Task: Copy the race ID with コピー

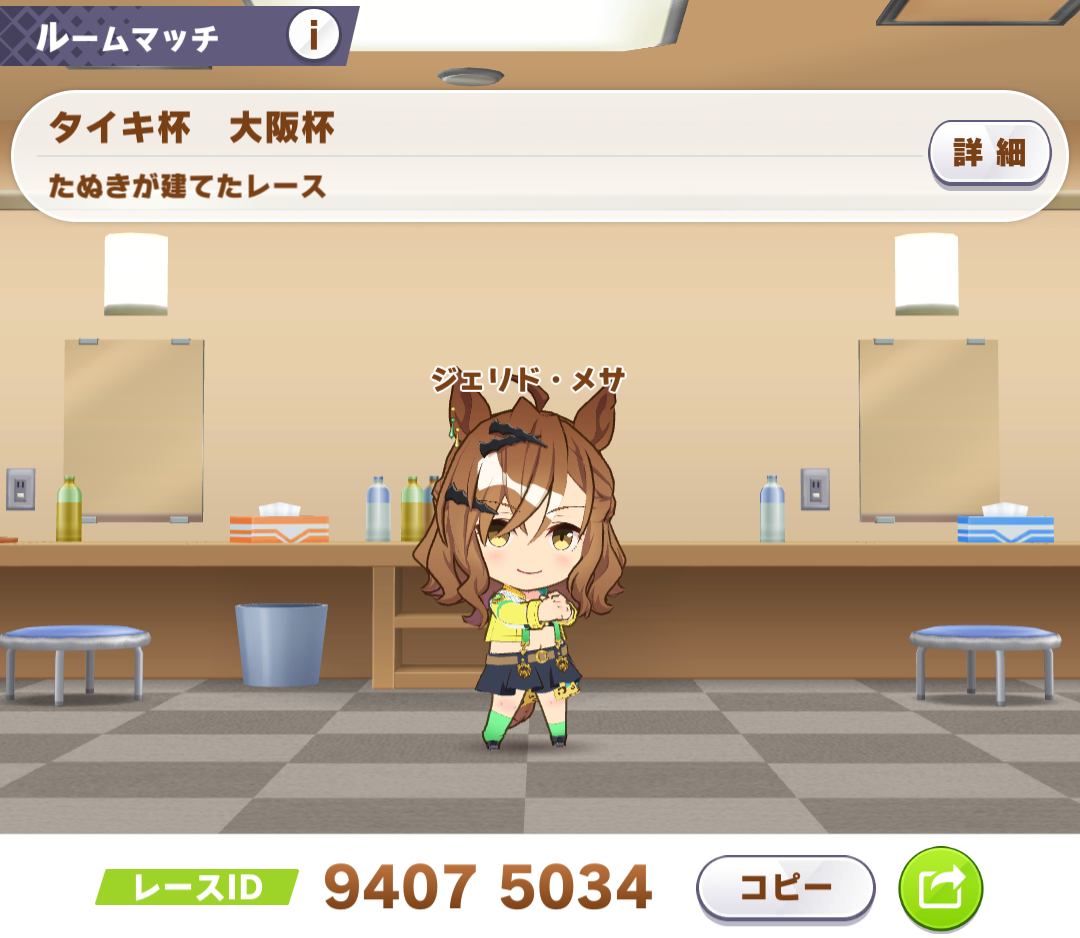Action: click(785, 887)
